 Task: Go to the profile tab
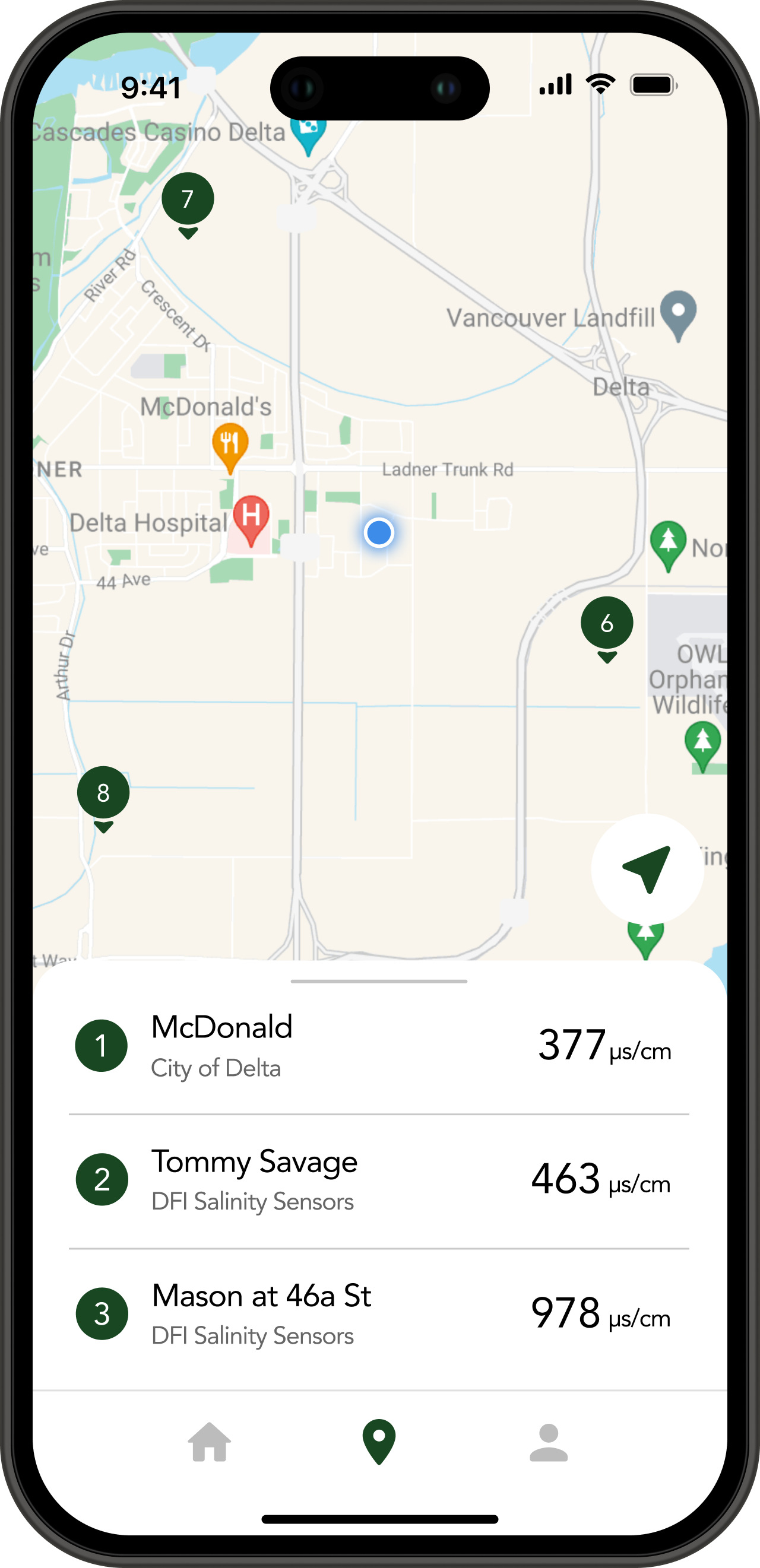pyautogui.click(x=548, y=1442)
